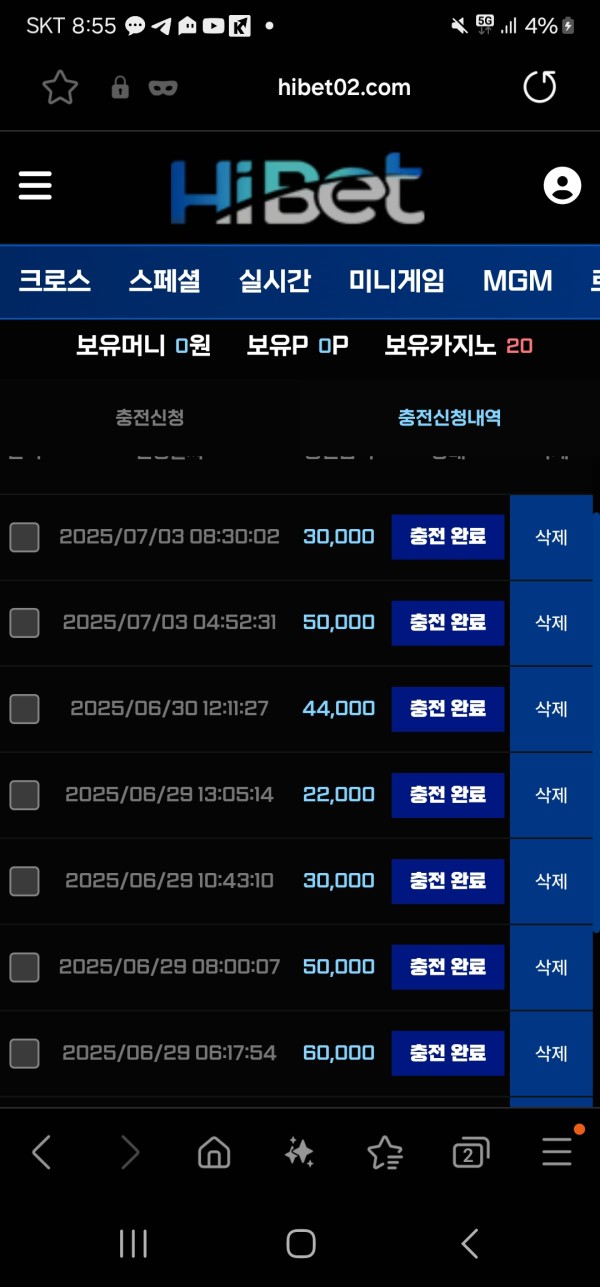The width and height of the screenshot is (600, 1287).
Task: Check the box for 2025/07/03 08:30:02 entry
Action: point(24,537)
